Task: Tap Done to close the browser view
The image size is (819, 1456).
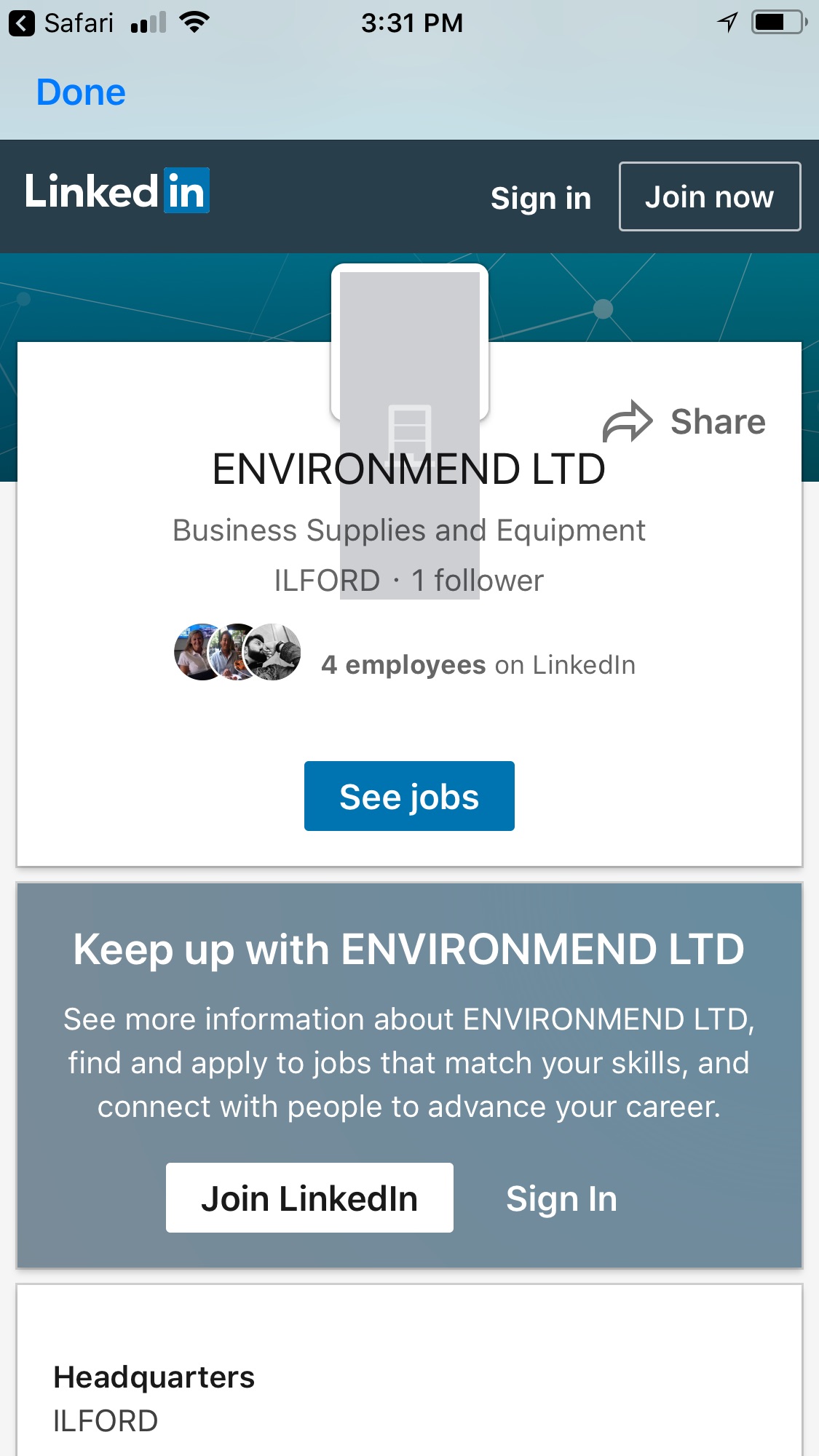Action: (81, 92)
